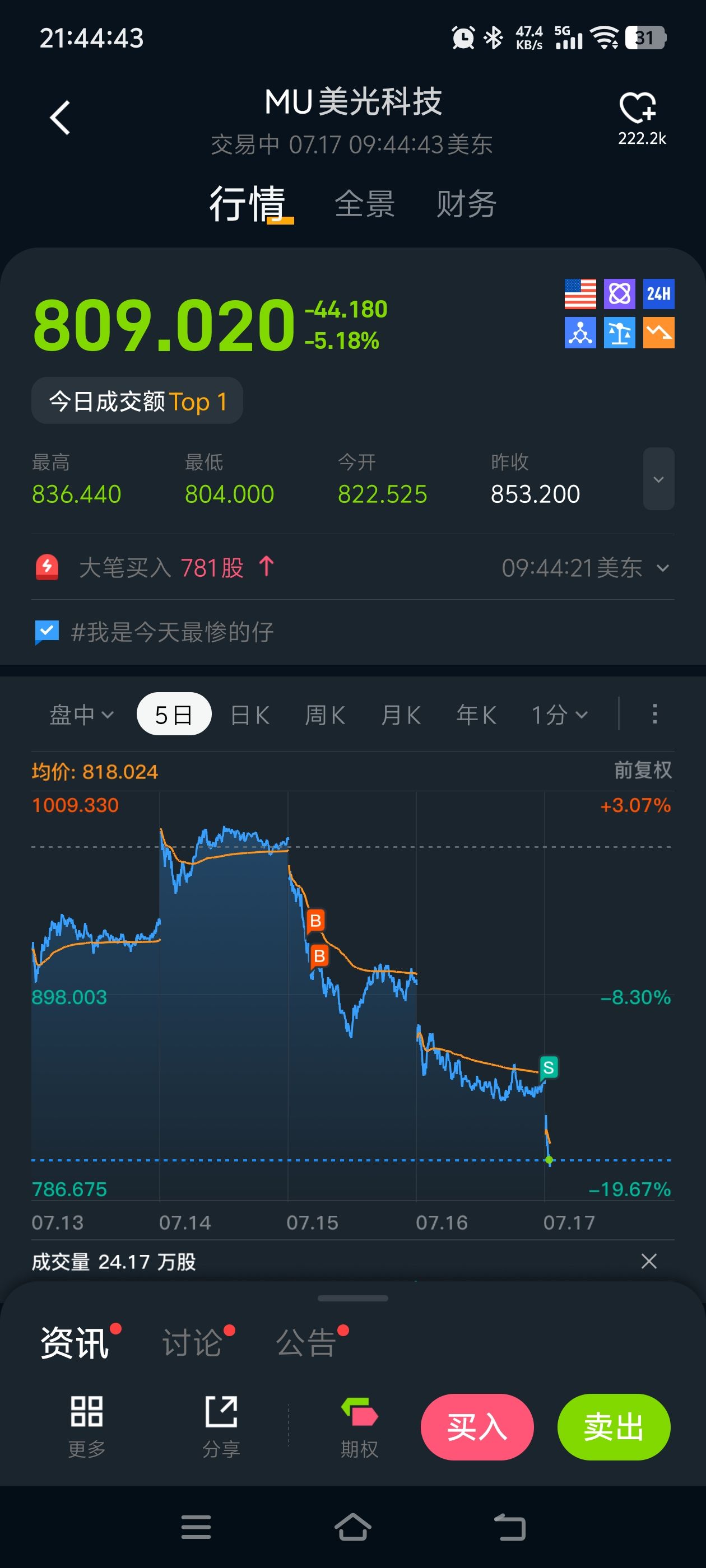Open the 1分 interval dropdown
The width and height of the screenshot is (706, 1568).
tap(559, 715)
